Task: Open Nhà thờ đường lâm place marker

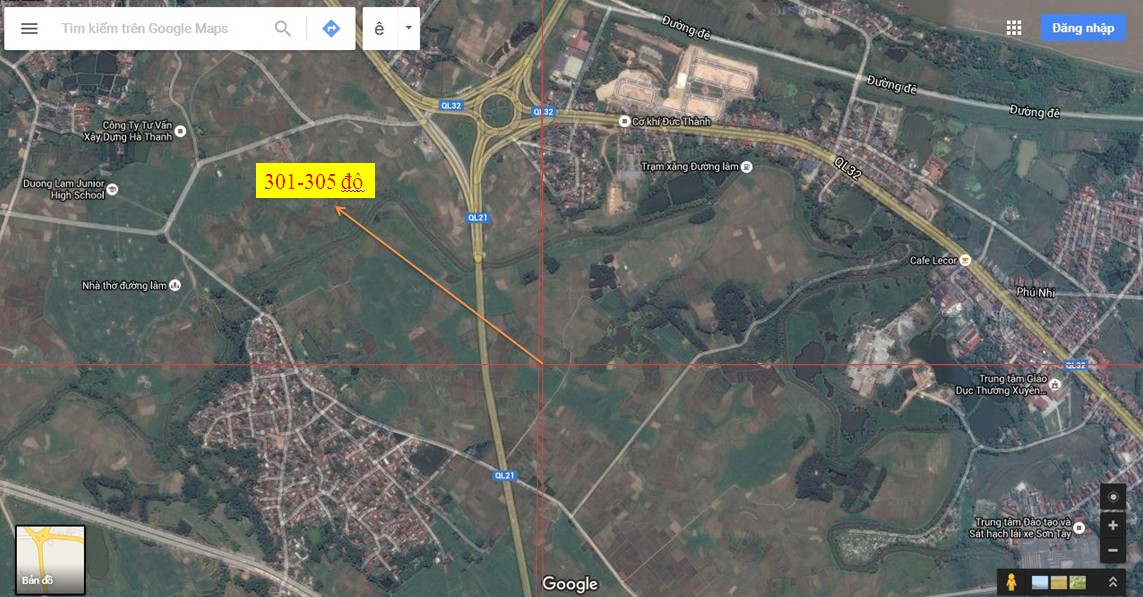Action: coord(175,285)
